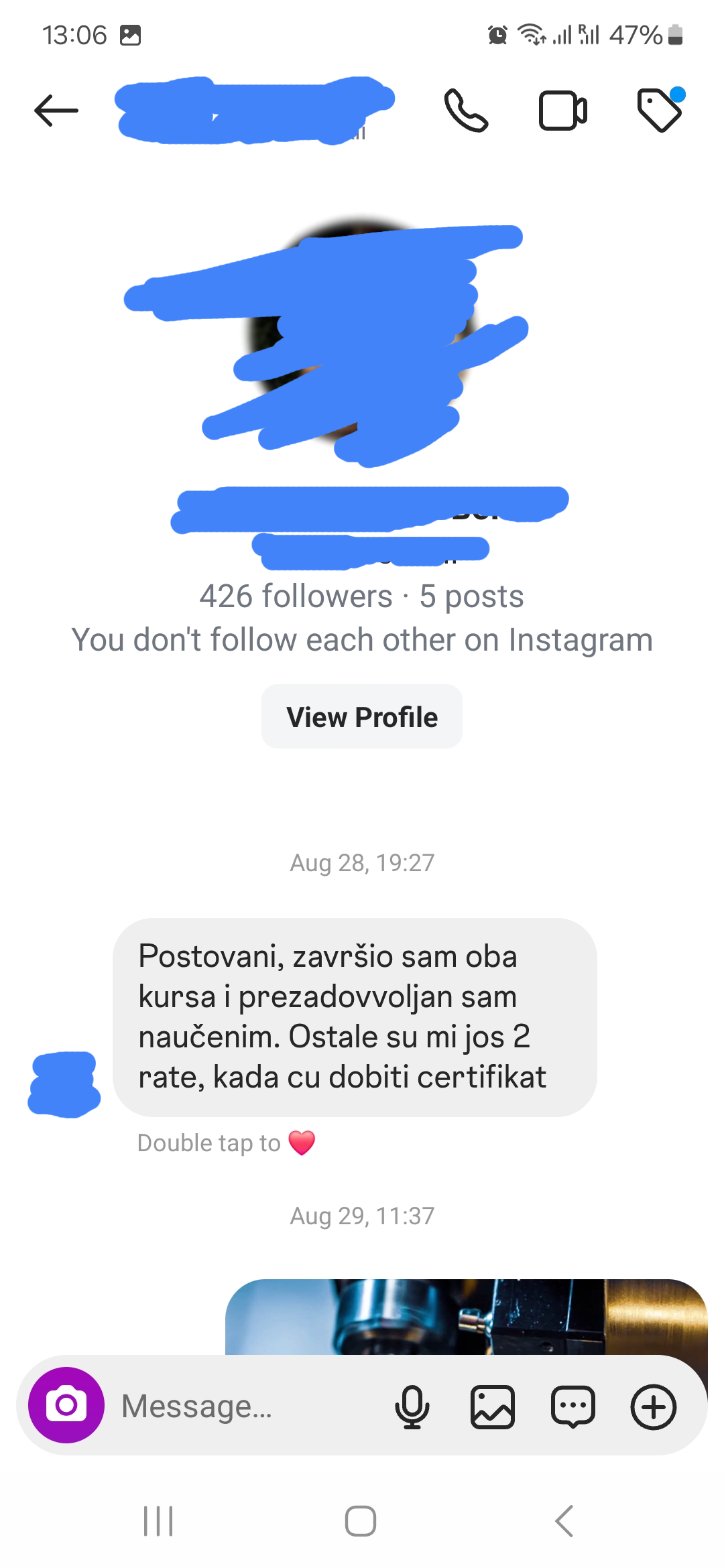
Task: Open the camera in the message bar
Action: (x=66, y=1405)
